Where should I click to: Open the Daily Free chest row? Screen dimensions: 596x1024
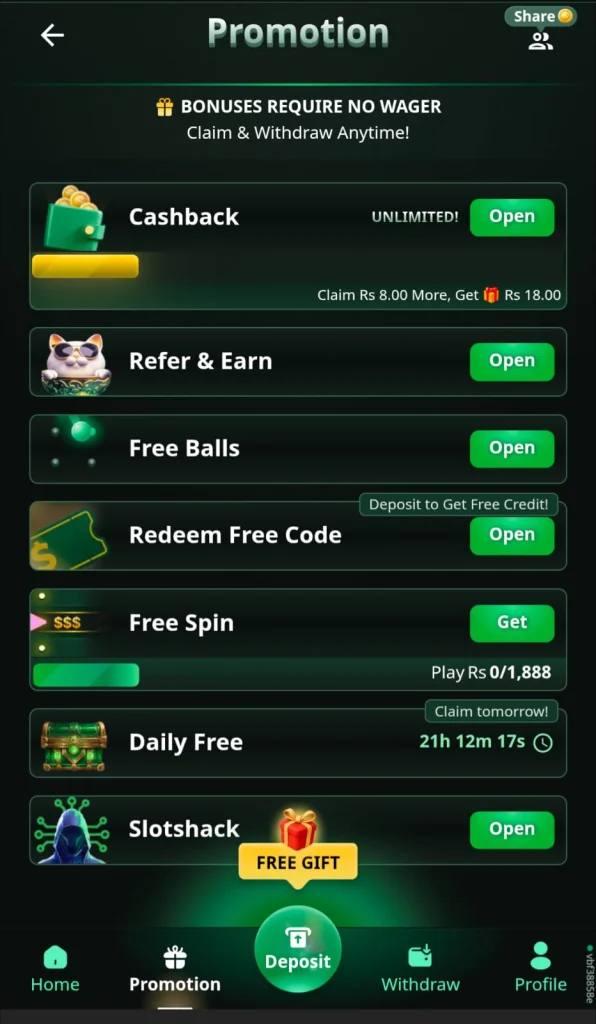click(298, 743)
